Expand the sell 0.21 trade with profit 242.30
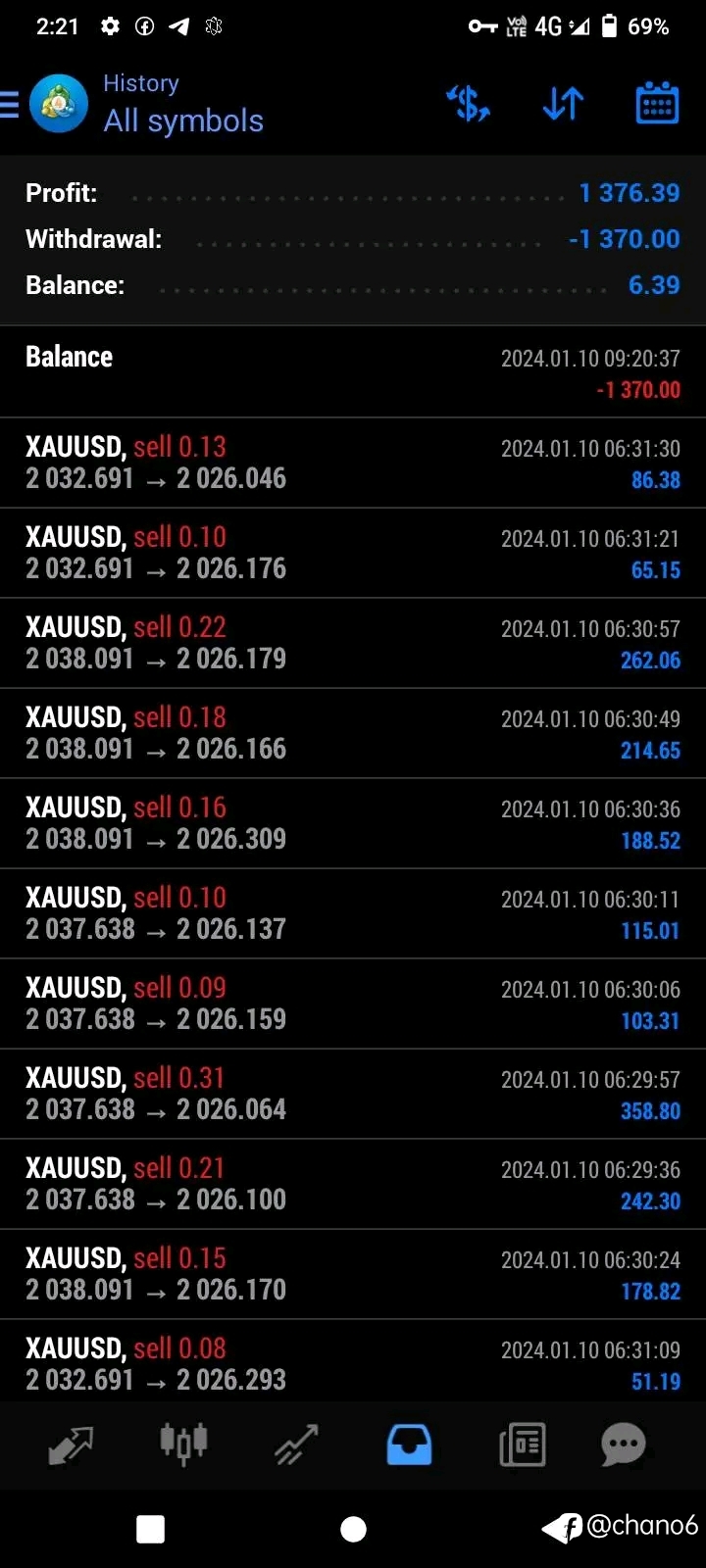 click(x=353, y=1184)
